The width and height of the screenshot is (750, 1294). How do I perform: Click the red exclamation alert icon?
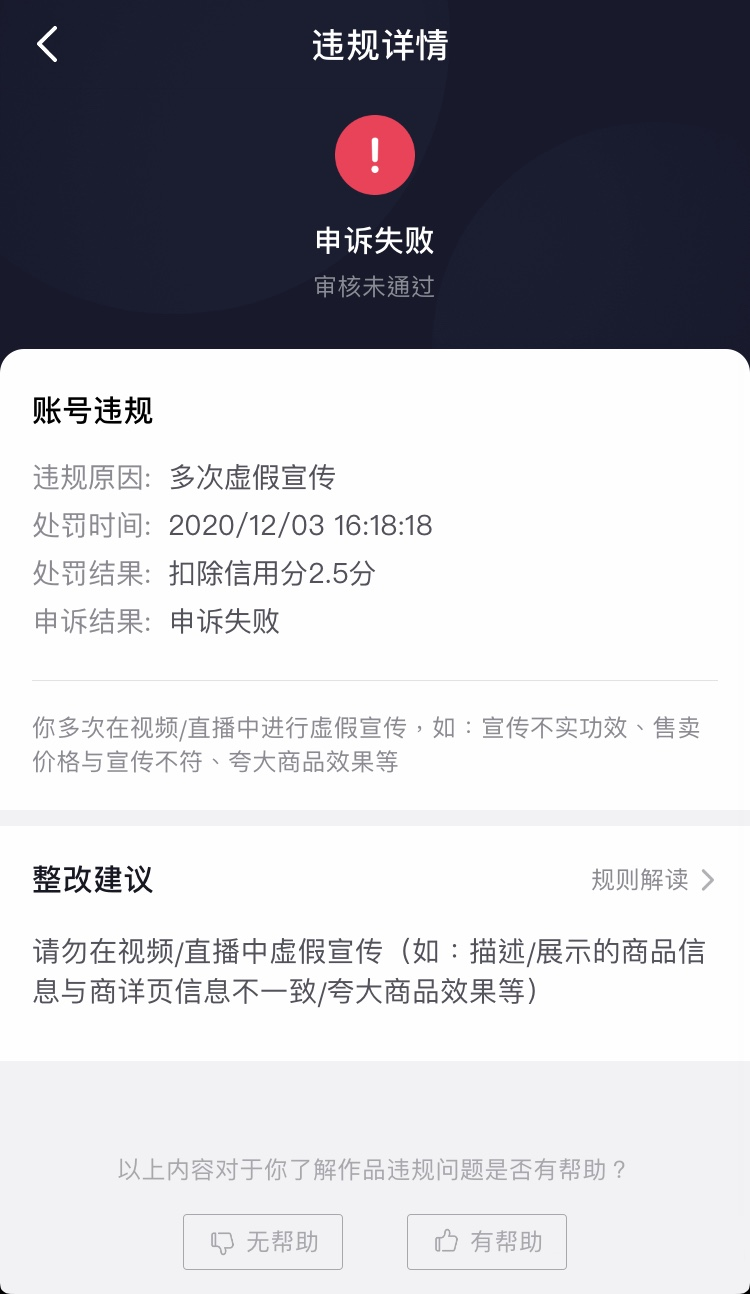pos(375,155)
